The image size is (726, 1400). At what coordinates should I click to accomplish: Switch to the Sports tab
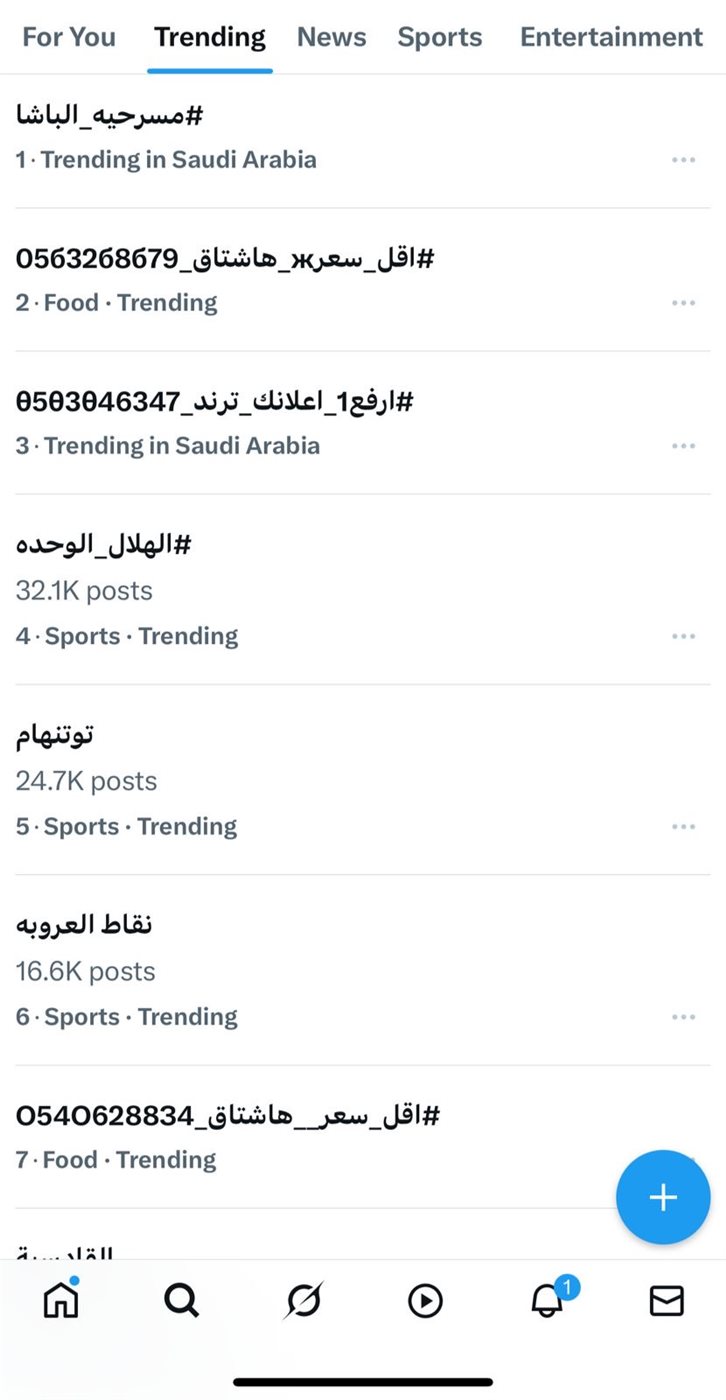coord(440,38)
